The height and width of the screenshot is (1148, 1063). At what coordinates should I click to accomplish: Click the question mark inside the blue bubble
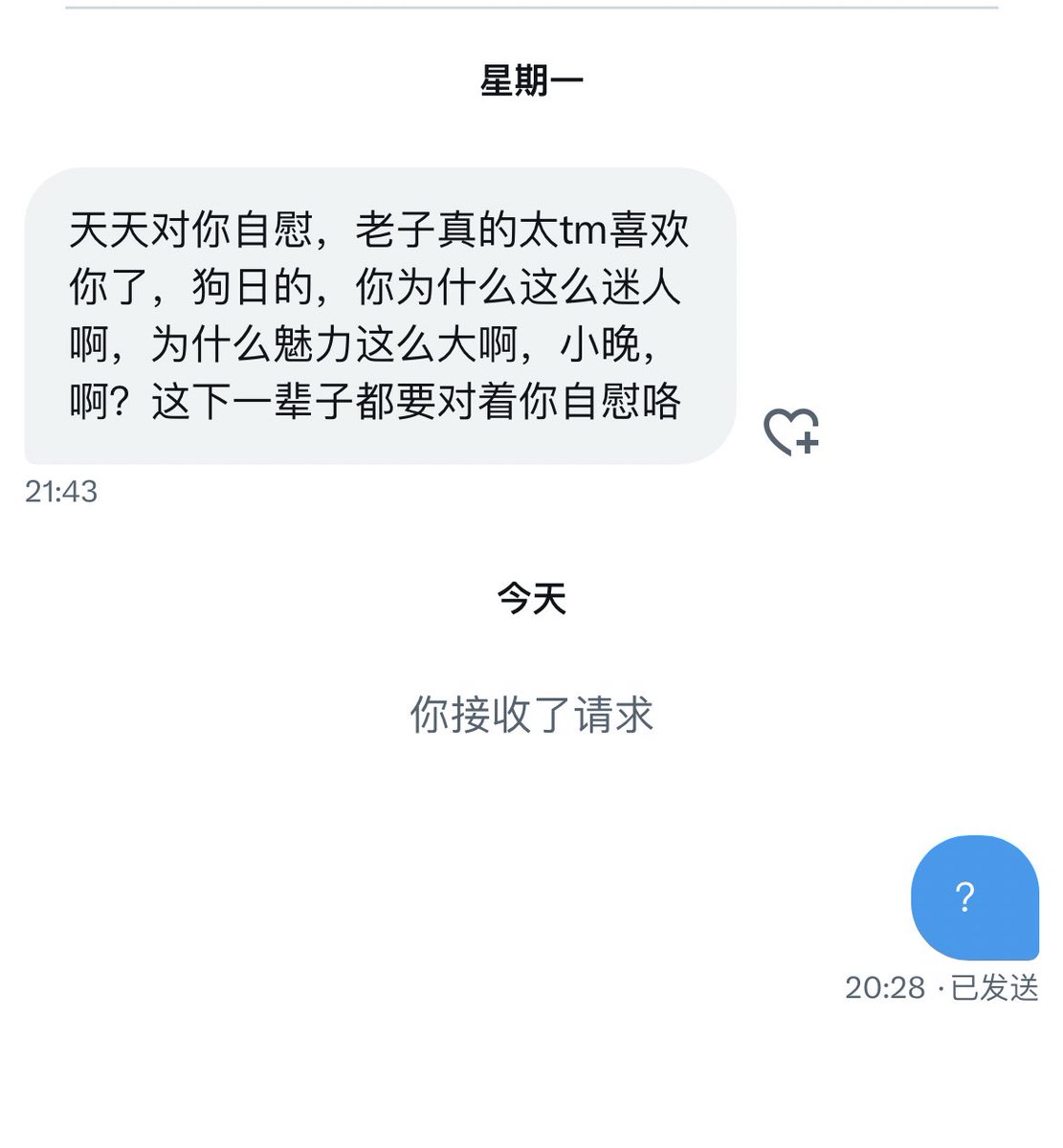click(x=963, y=895)
